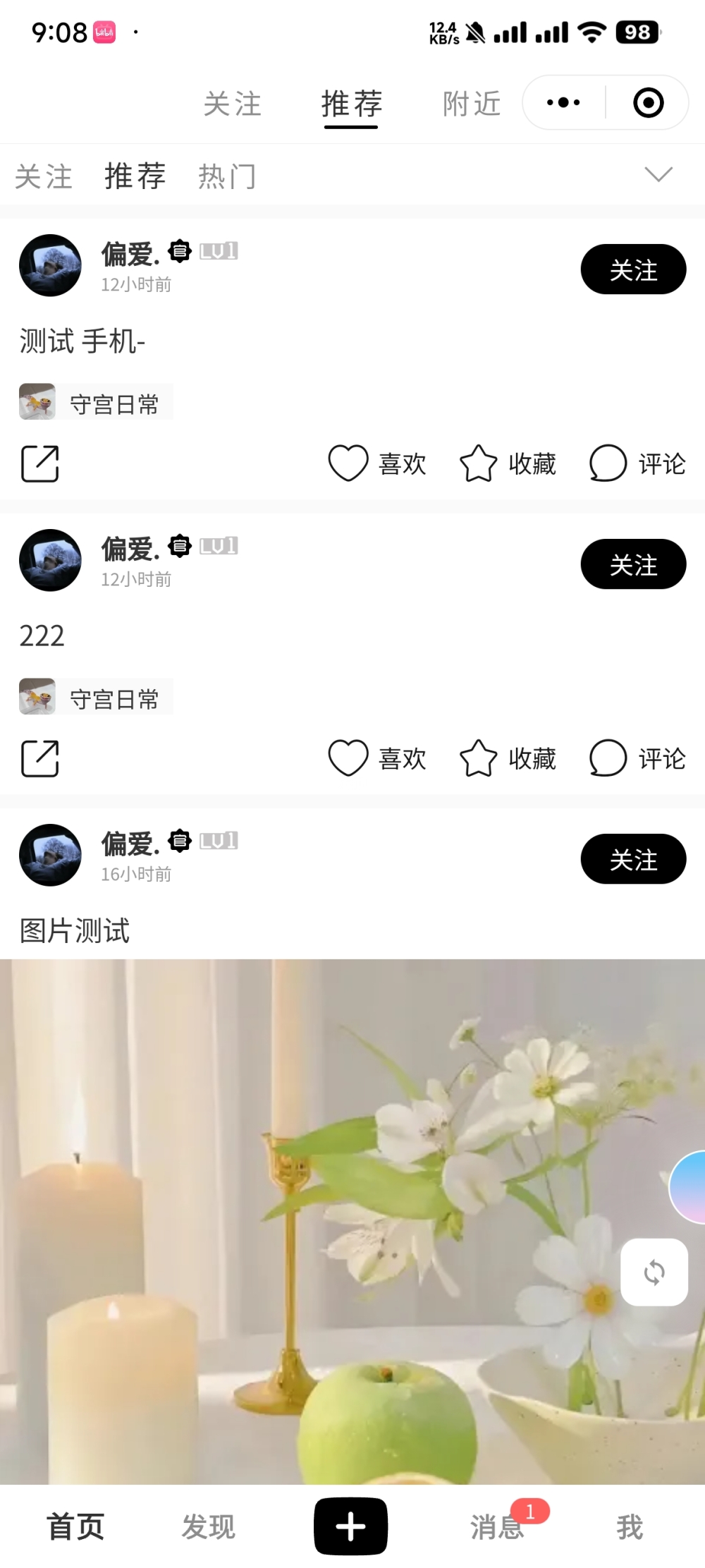This screenshot has width=705, height=1568.
Task: Go to the 消息 tab
Action: point(498,1526)
